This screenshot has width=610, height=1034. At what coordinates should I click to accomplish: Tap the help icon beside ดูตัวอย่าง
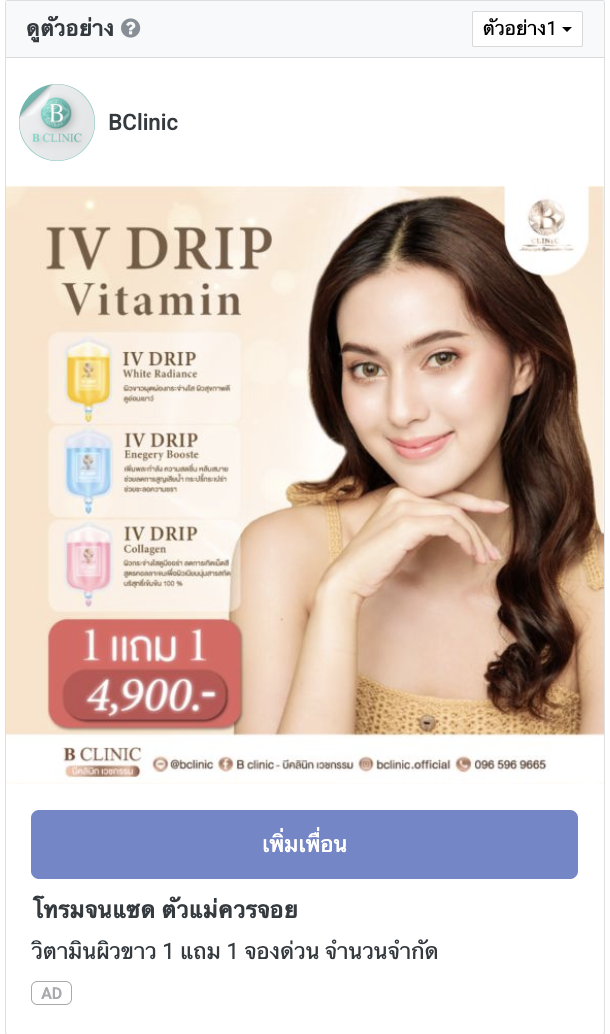[x=130, y=28]
